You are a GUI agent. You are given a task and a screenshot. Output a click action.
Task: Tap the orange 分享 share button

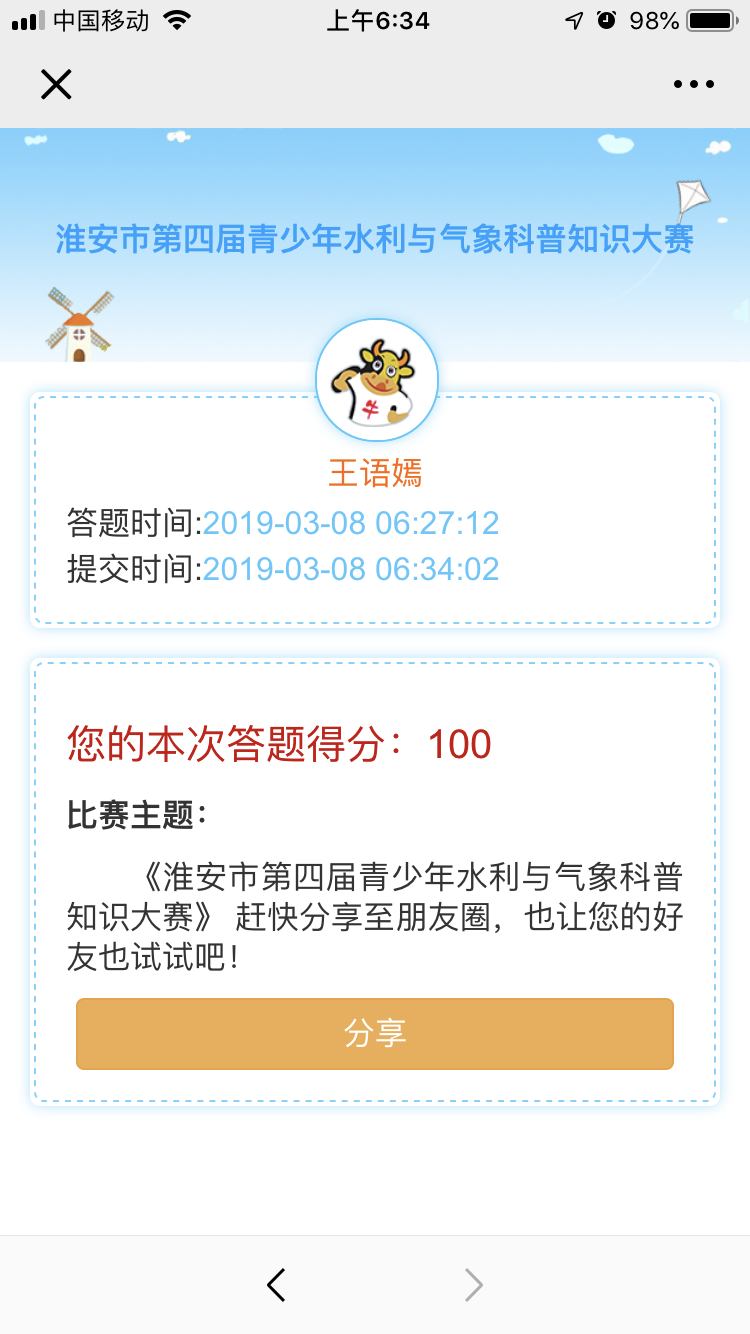point(375,1034)
